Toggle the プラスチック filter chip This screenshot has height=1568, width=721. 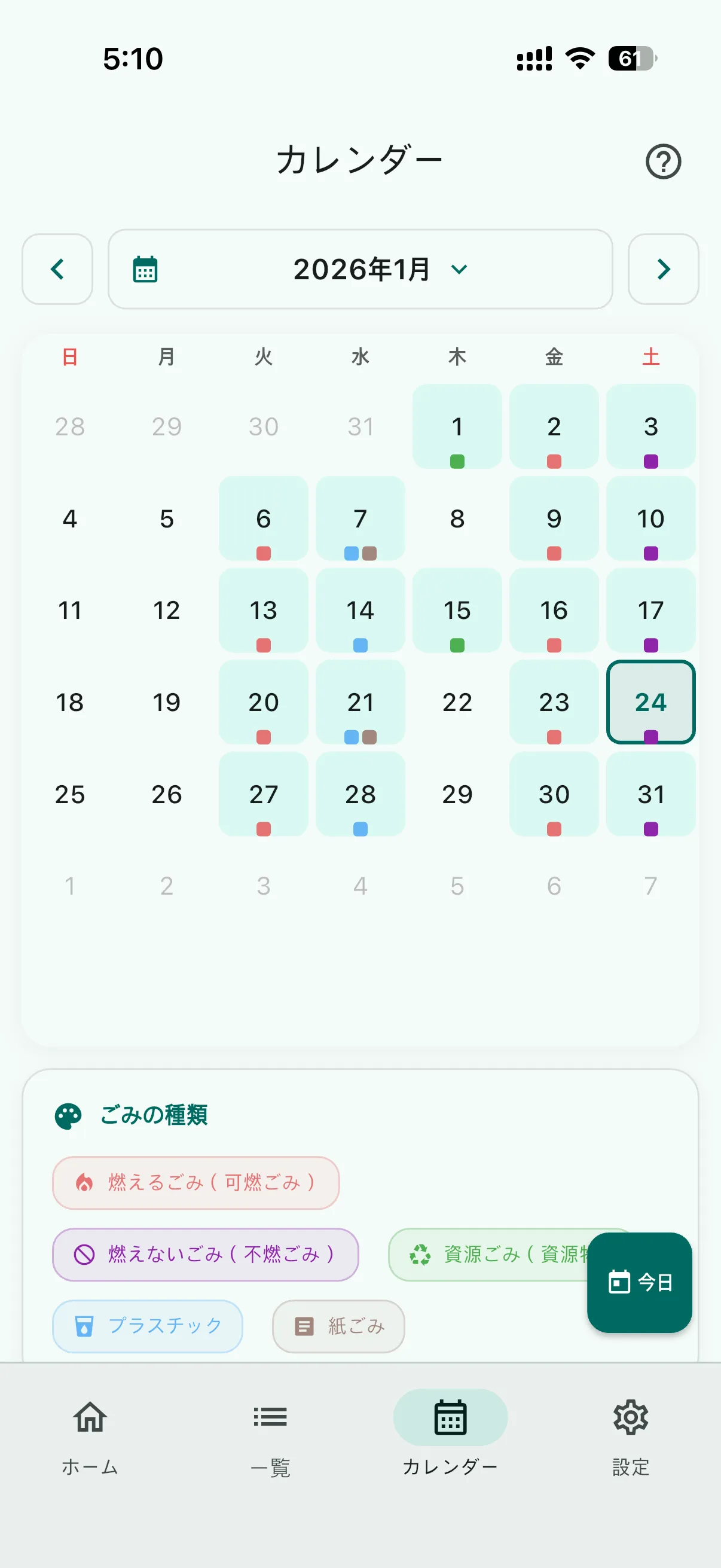147,1326
